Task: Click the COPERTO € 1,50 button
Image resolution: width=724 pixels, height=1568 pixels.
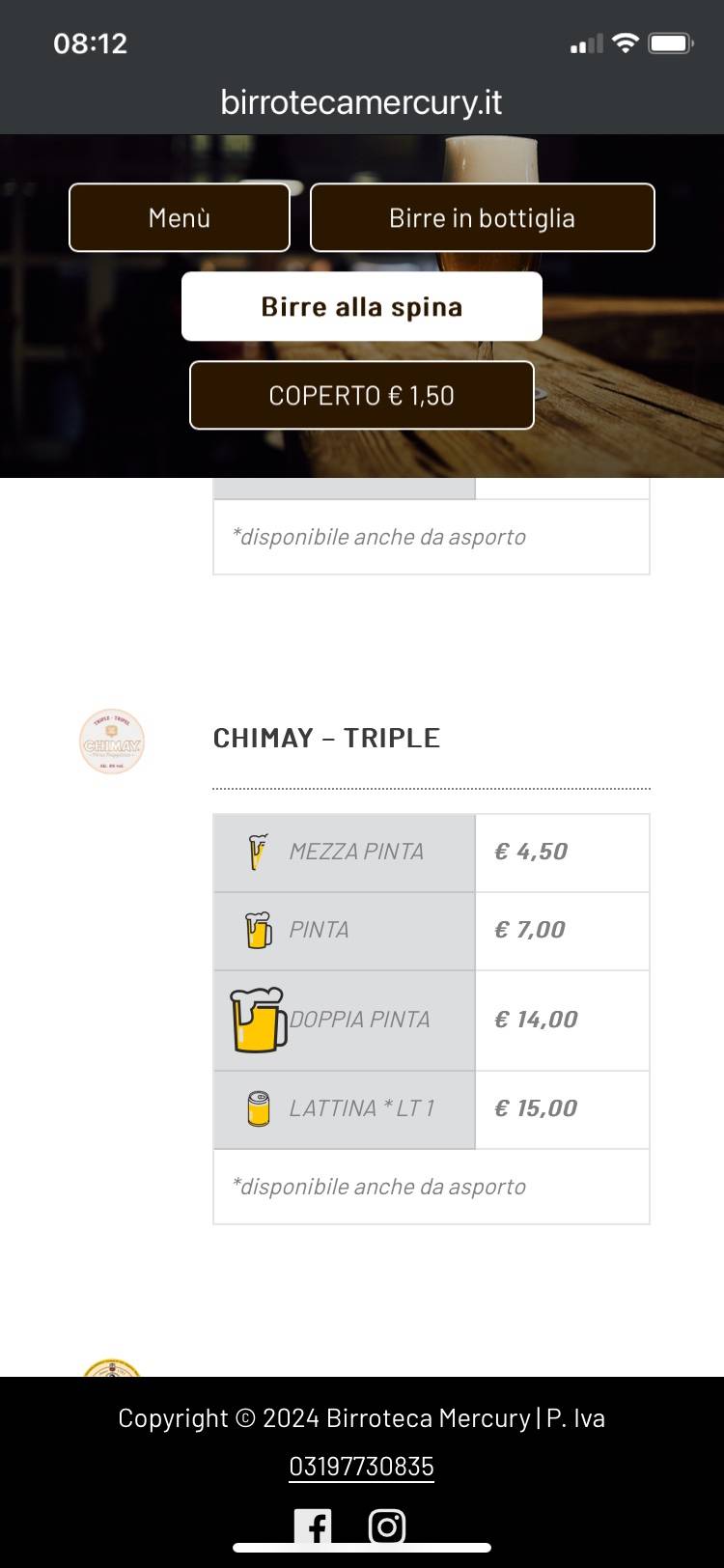Action: (362, 395)
